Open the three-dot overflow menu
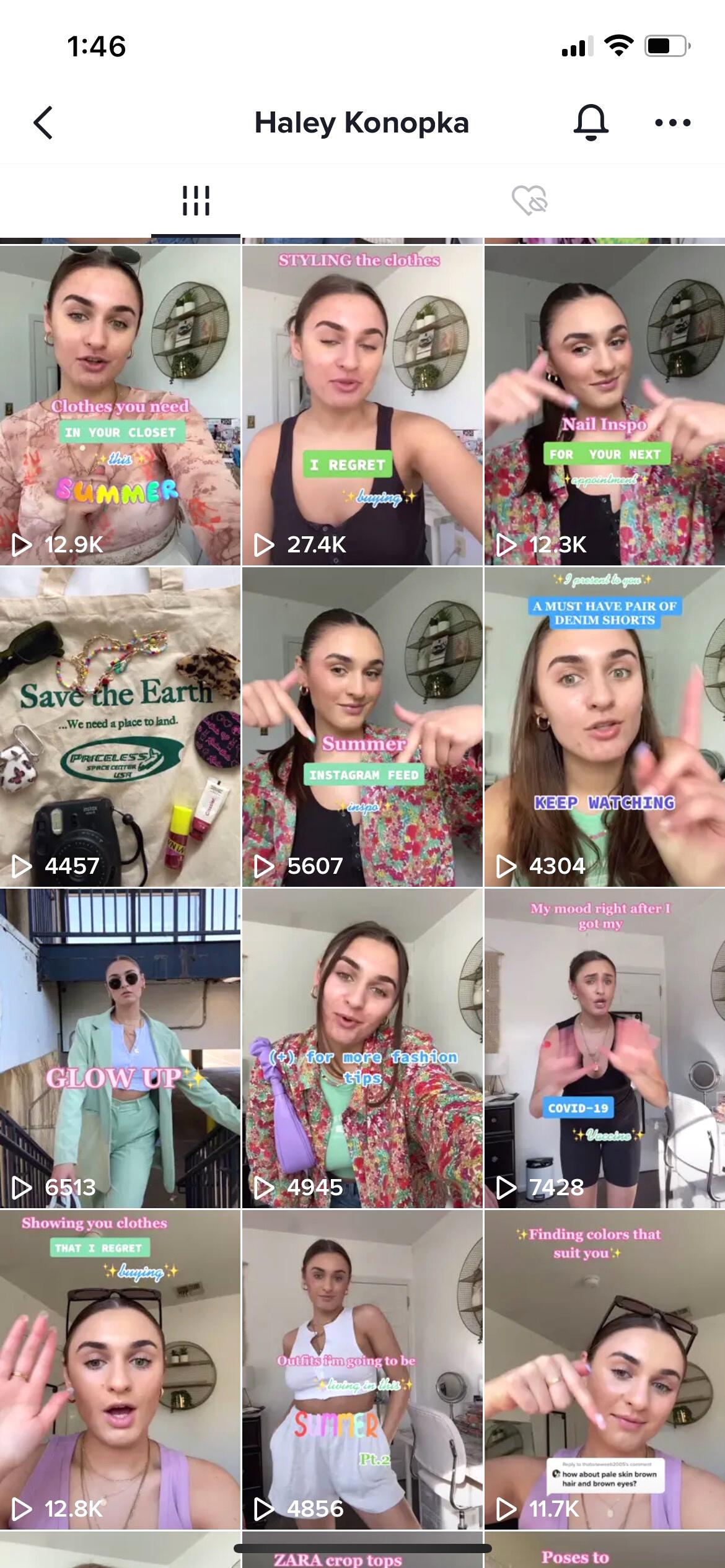 coord(672,123)
